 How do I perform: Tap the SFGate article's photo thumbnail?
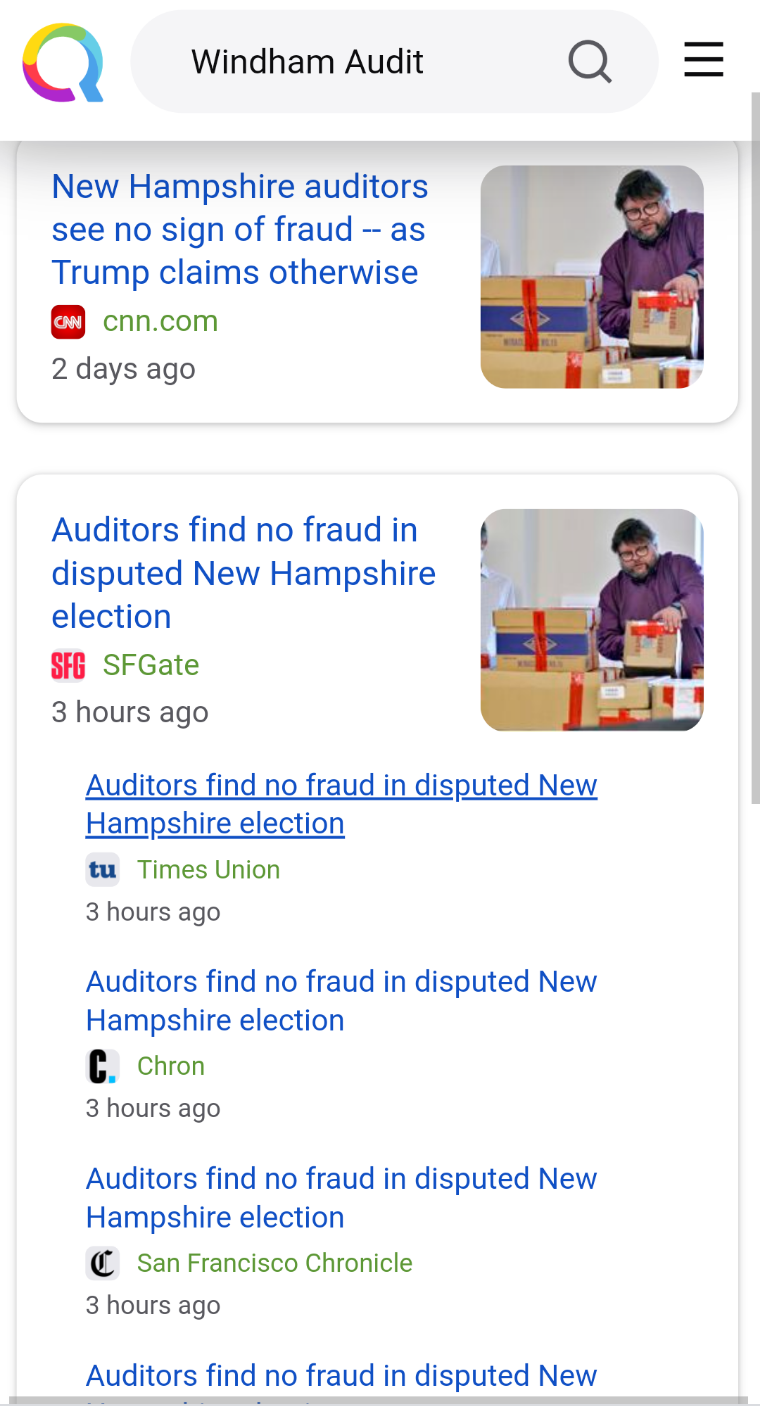coord(592,620)
